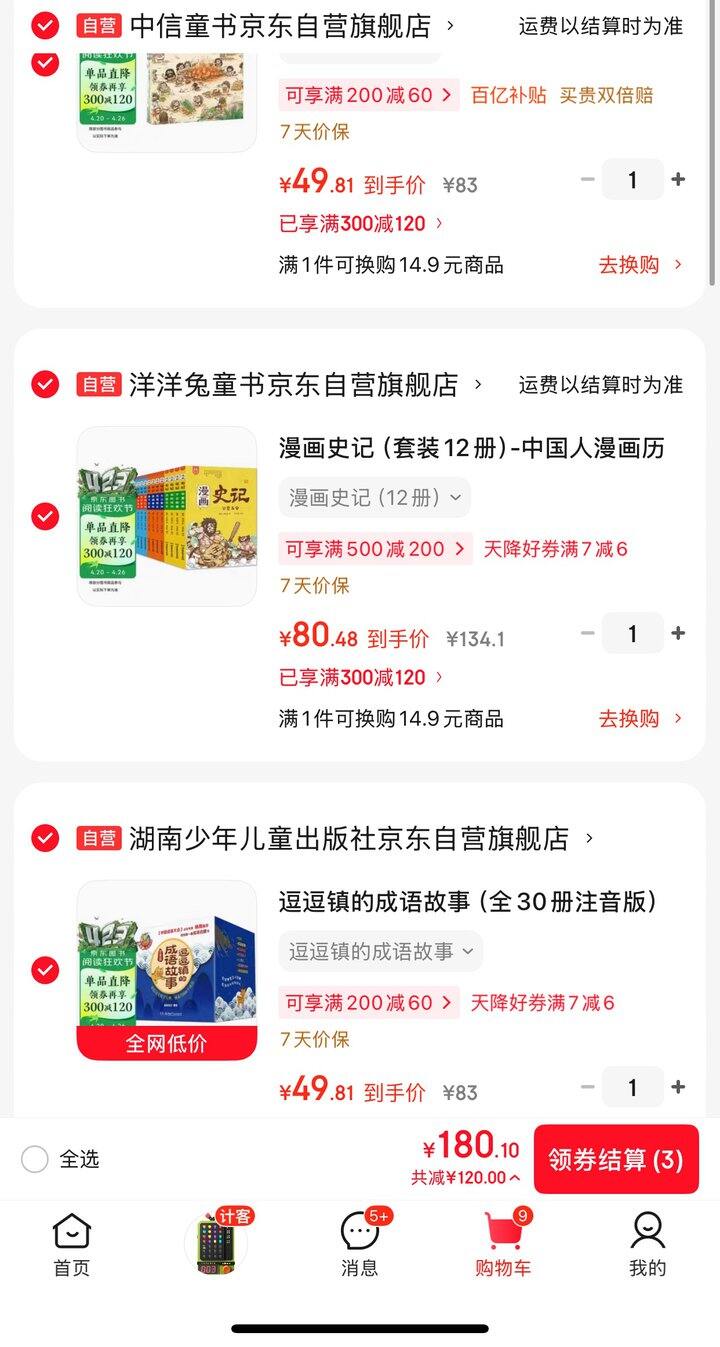Open the 消息 messages tab
This screenshot has width=720, height=1347.
click(360, 1245)
